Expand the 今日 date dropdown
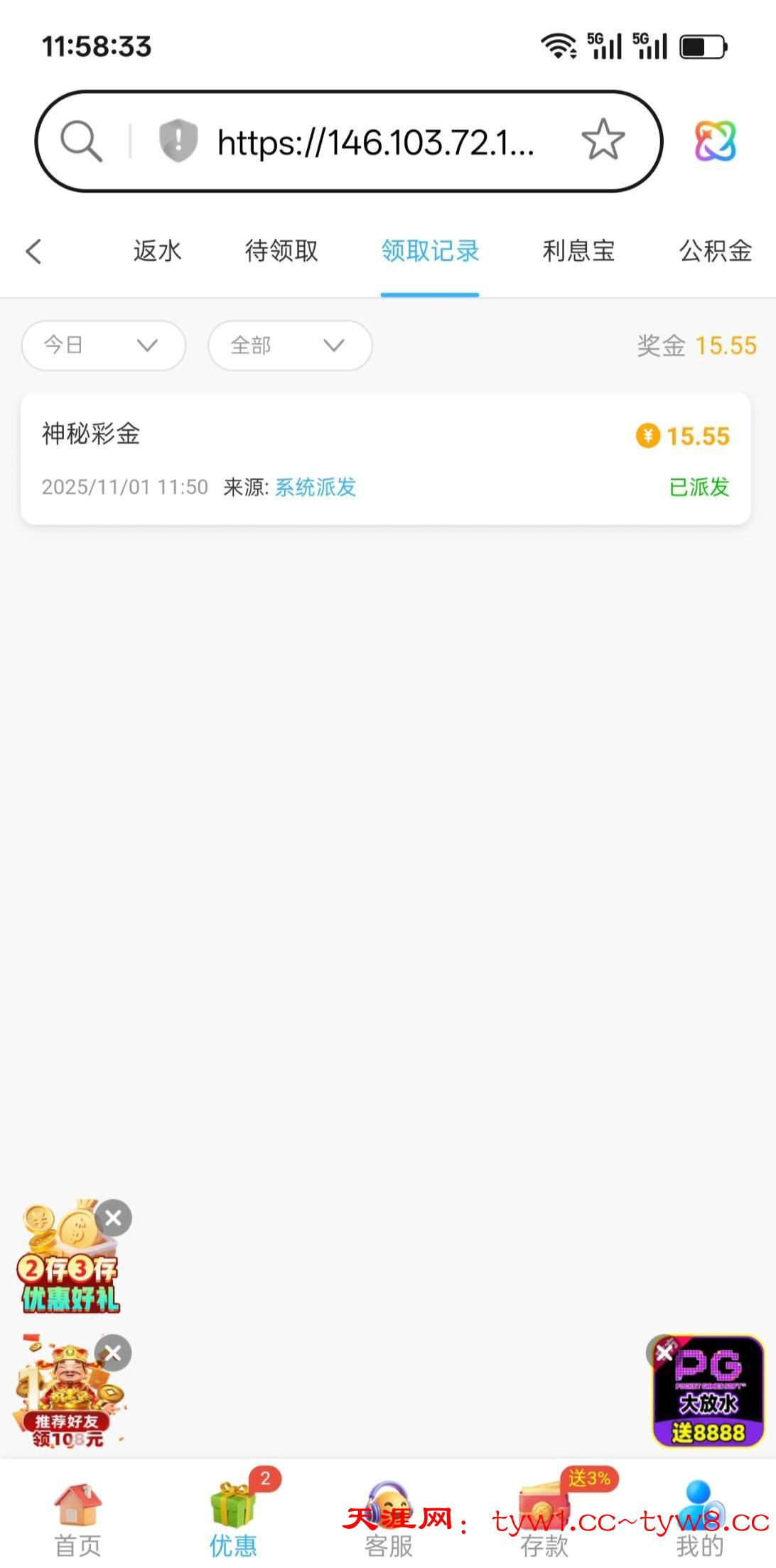776x1568 pixels. point(104,345)
